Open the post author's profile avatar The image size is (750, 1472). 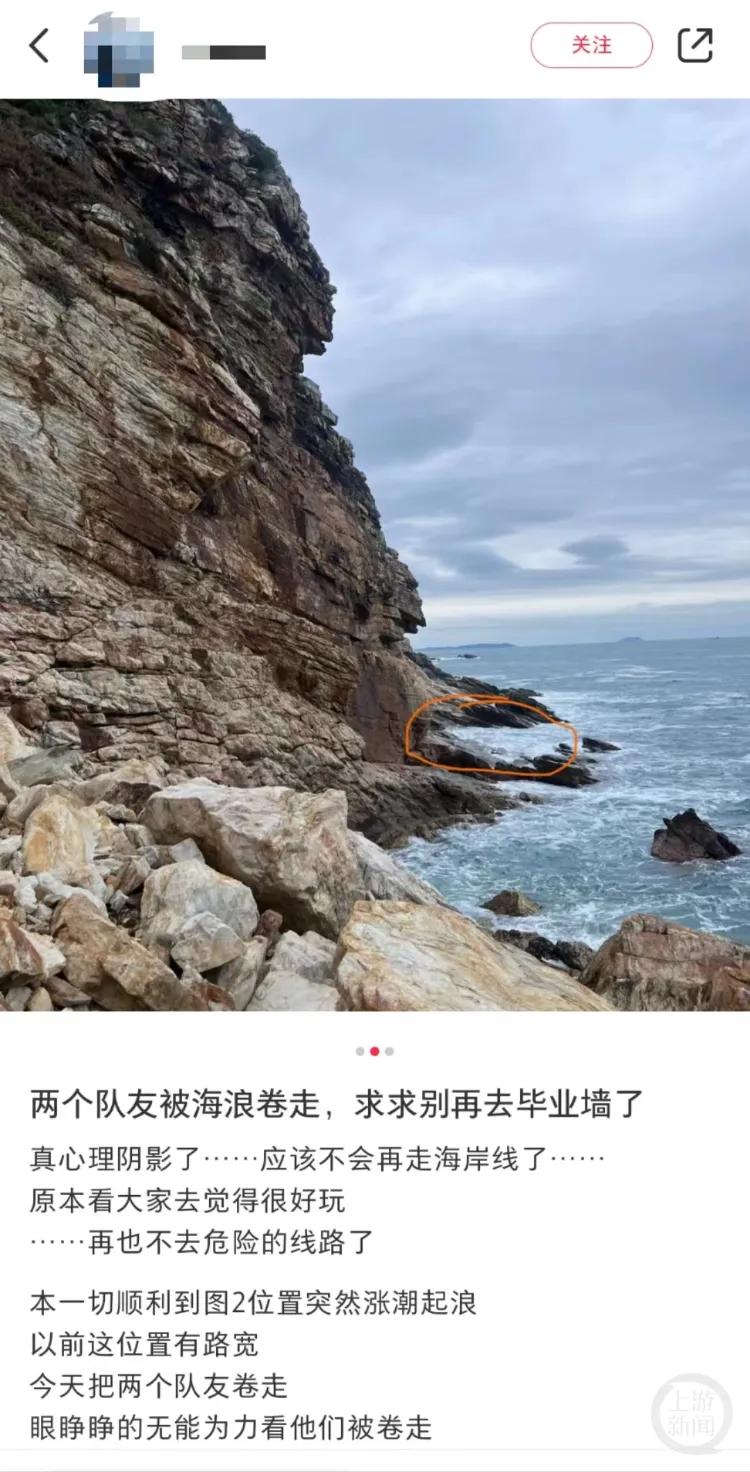(119, 48)
